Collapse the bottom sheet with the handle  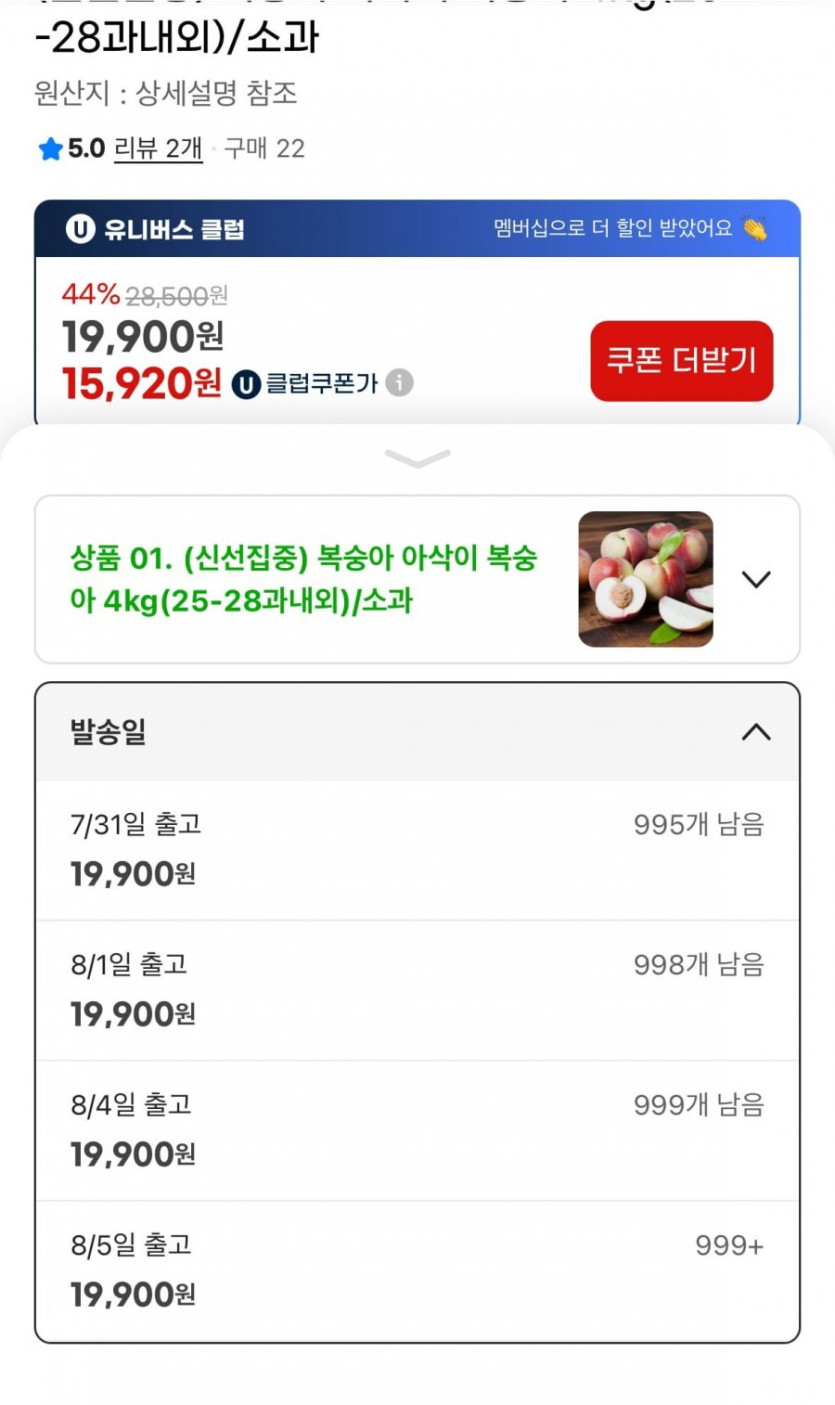(417, 459)
